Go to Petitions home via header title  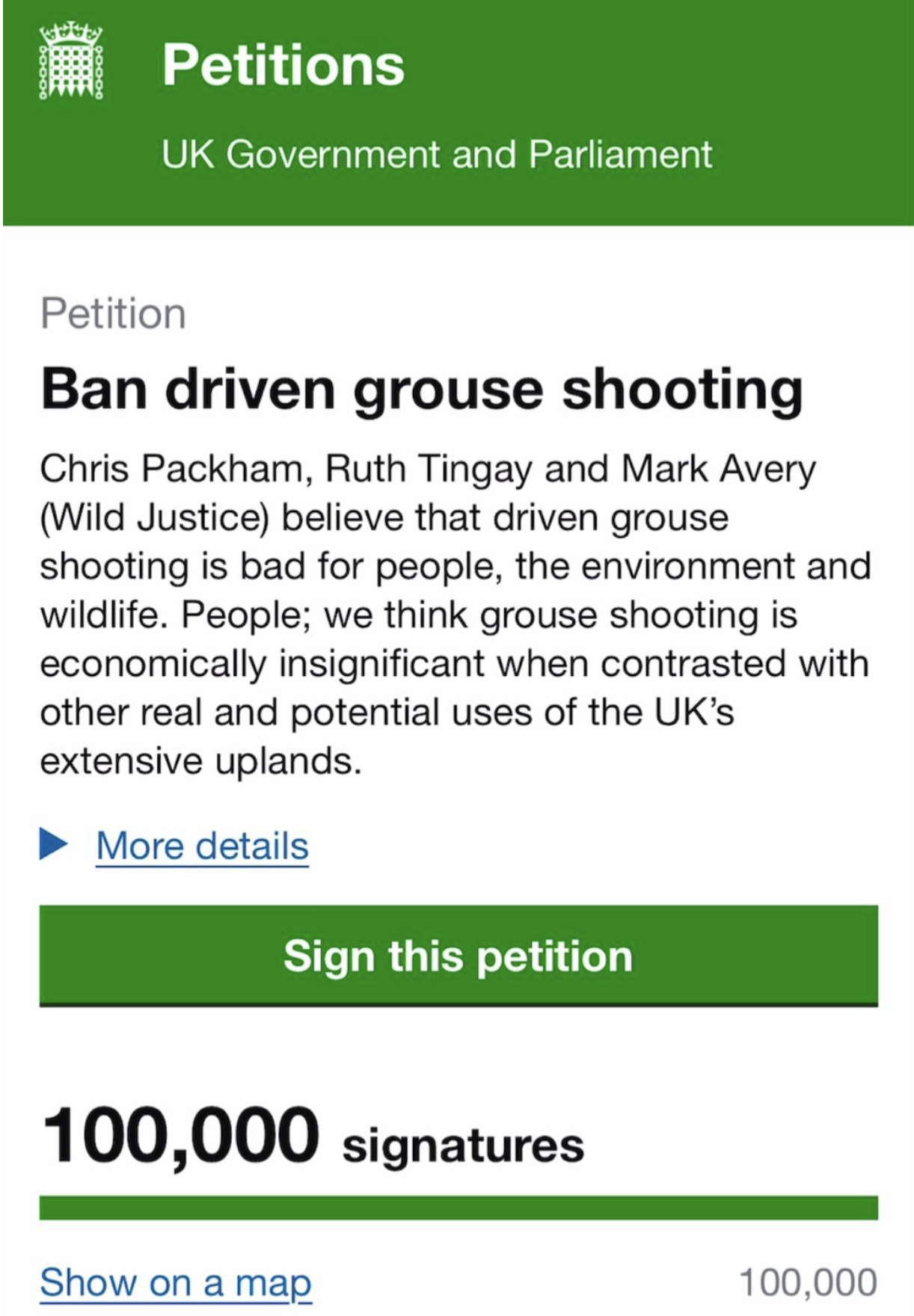point(283,65)
